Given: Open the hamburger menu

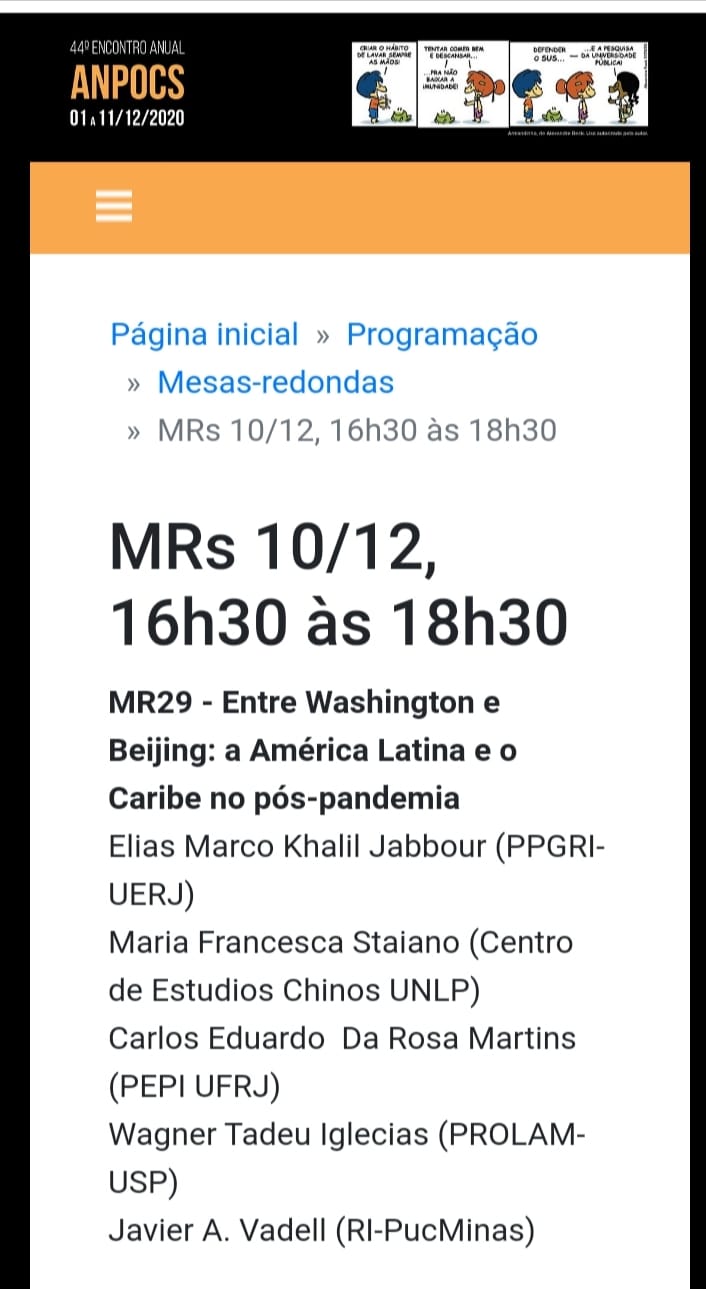Looking at the screenshot, I should pyautogui.click(x=114, y=207).
